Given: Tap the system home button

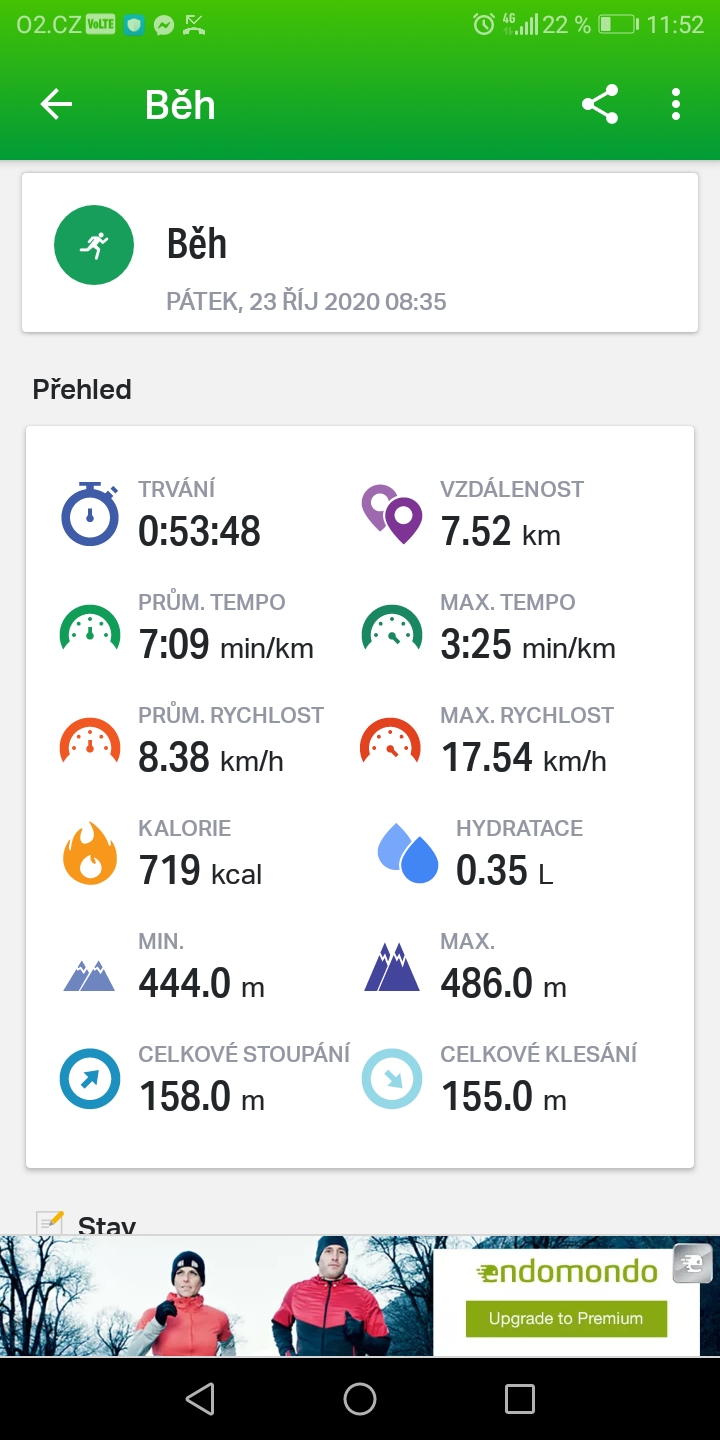Looking at the screenshot, I should pos(360,1399).
